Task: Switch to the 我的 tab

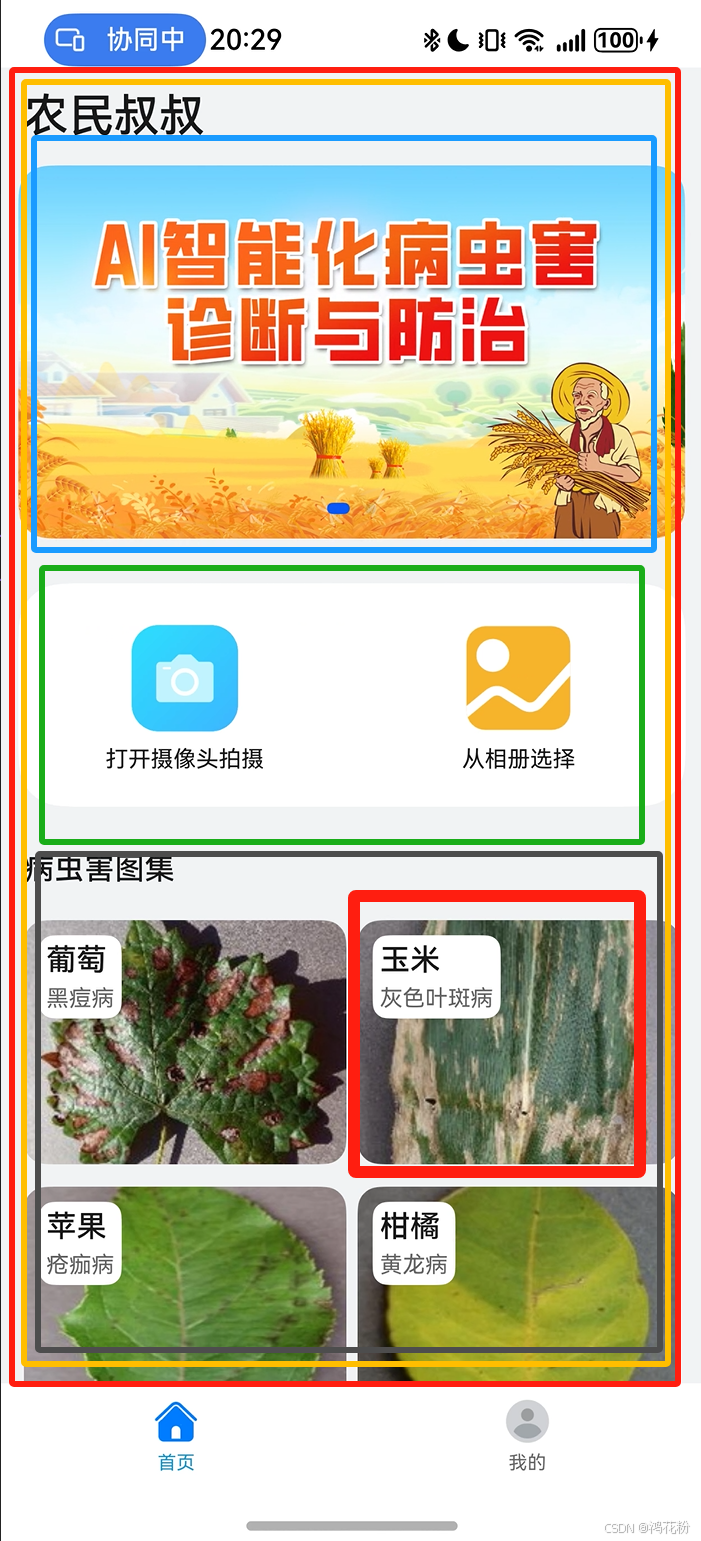Action: click(x=527, y=1437)
